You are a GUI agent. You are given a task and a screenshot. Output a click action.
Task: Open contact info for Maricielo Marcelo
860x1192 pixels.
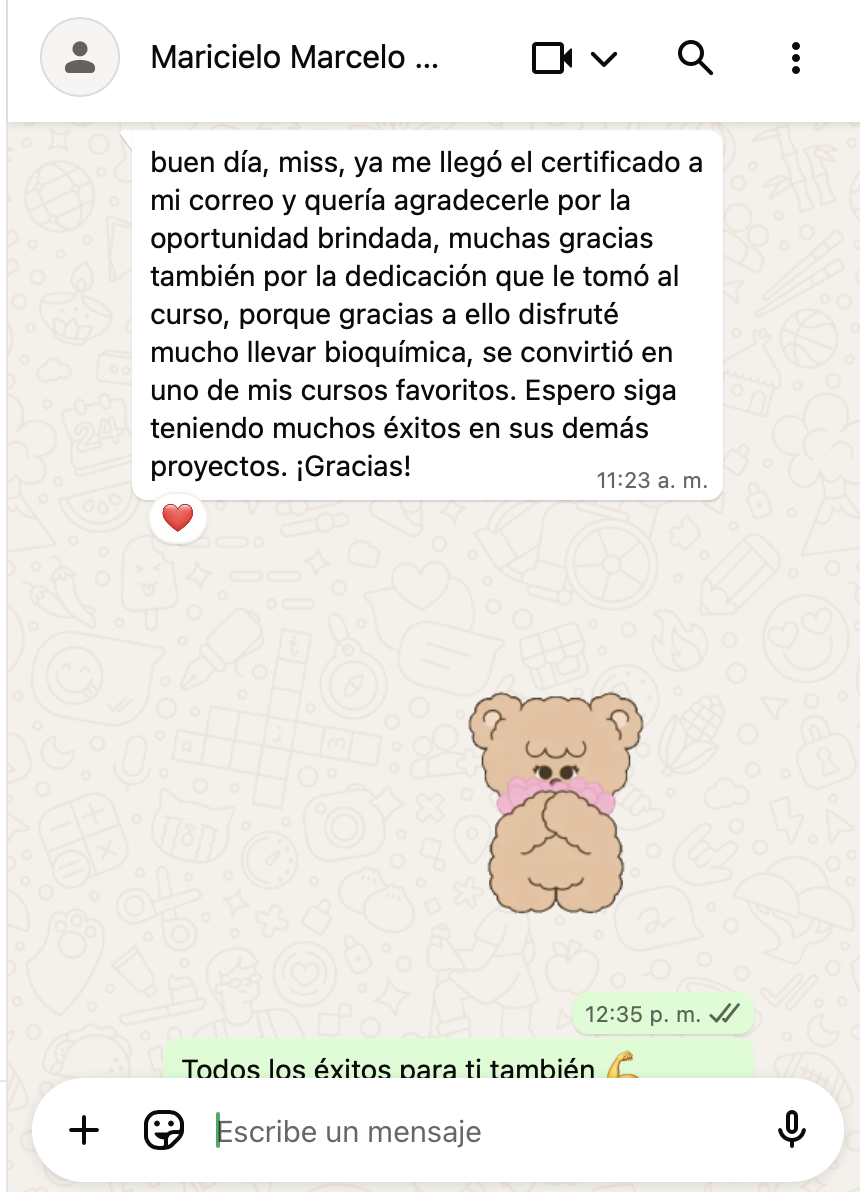point(294,58)
